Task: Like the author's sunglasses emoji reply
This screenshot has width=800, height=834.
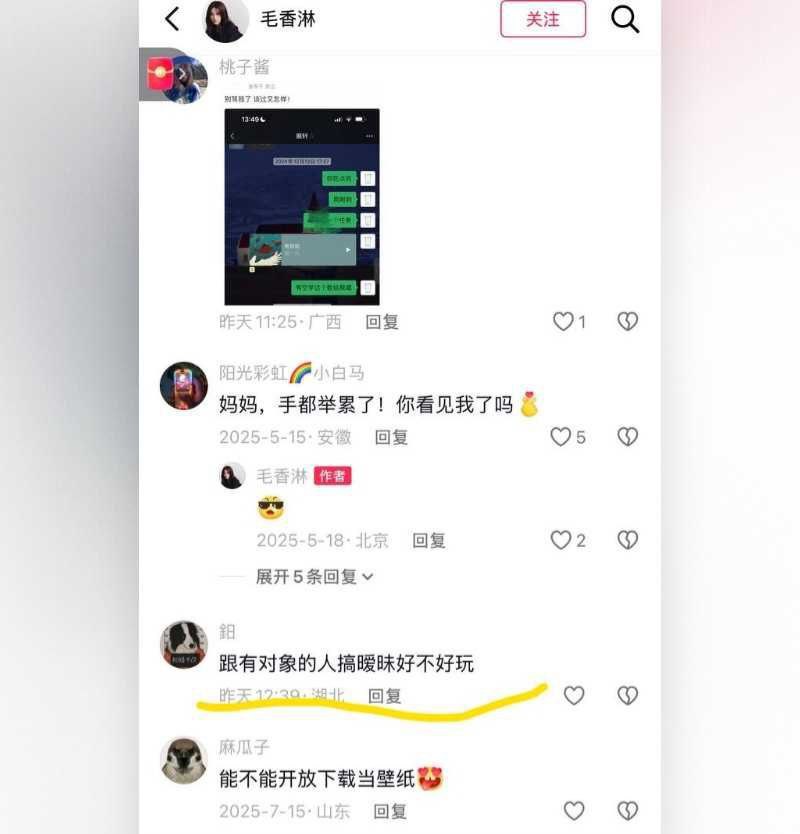Action: pyautogui.click(x=562, y=540)
